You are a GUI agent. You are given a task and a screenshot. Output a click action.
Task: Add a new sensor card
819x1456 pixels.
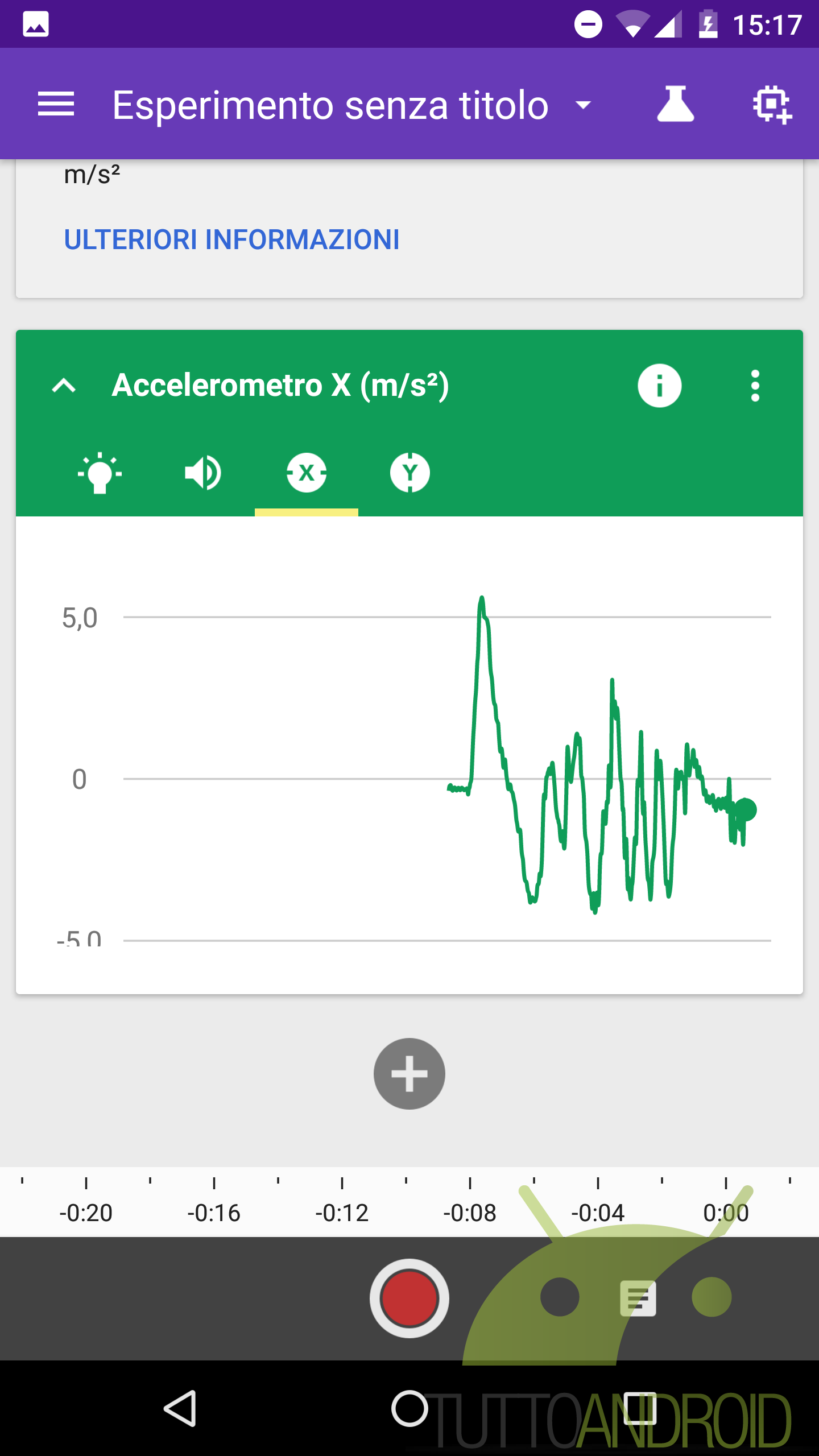click(409, 1074)
